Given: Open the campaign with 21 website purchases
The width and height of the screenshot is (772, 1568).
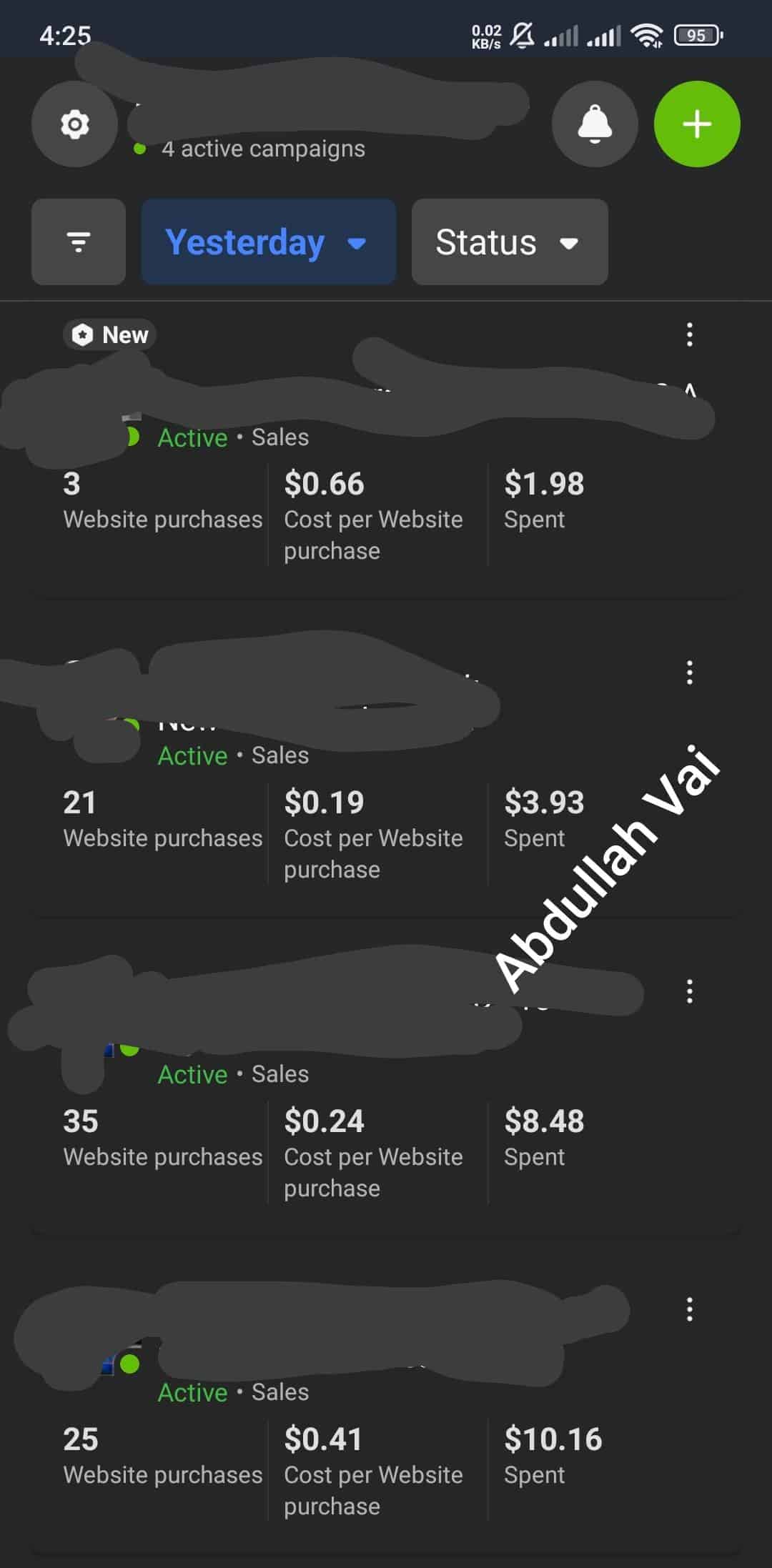Looking at the screenshot, I should click(x=386, y=773).
